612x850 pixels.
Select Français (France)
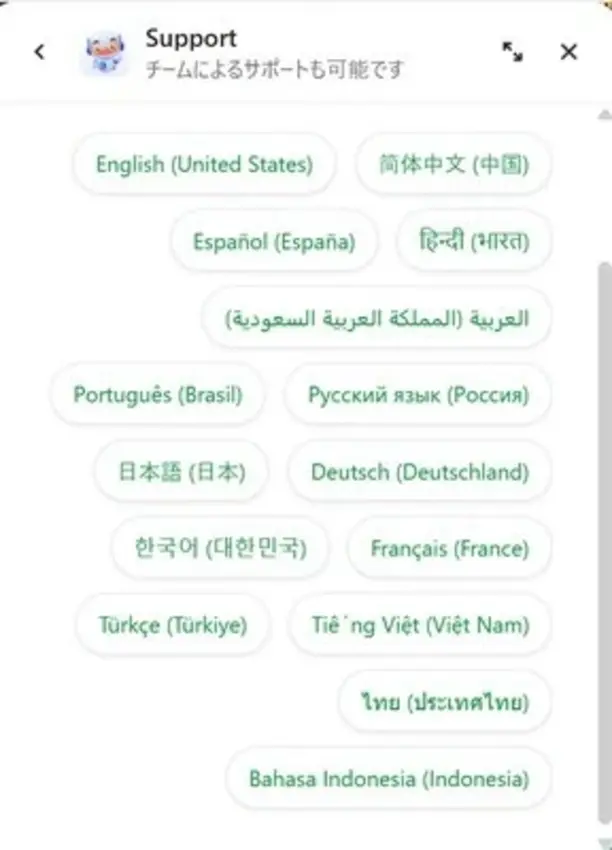pos(449,548)
